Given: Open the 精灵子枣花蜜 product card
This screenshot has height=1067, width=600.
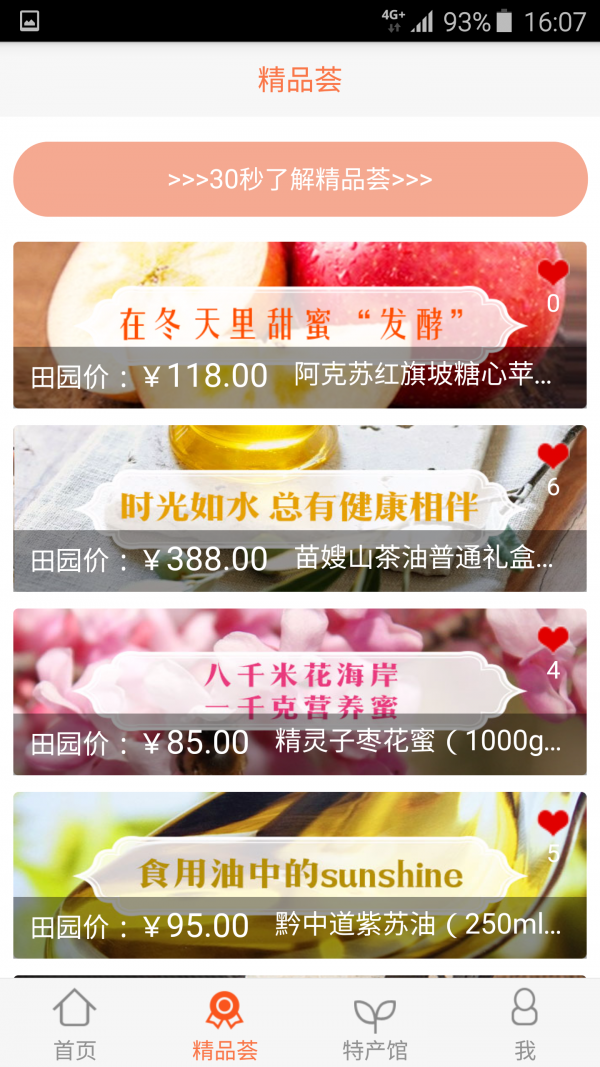Looking at the screenshot, I should 300,692.
